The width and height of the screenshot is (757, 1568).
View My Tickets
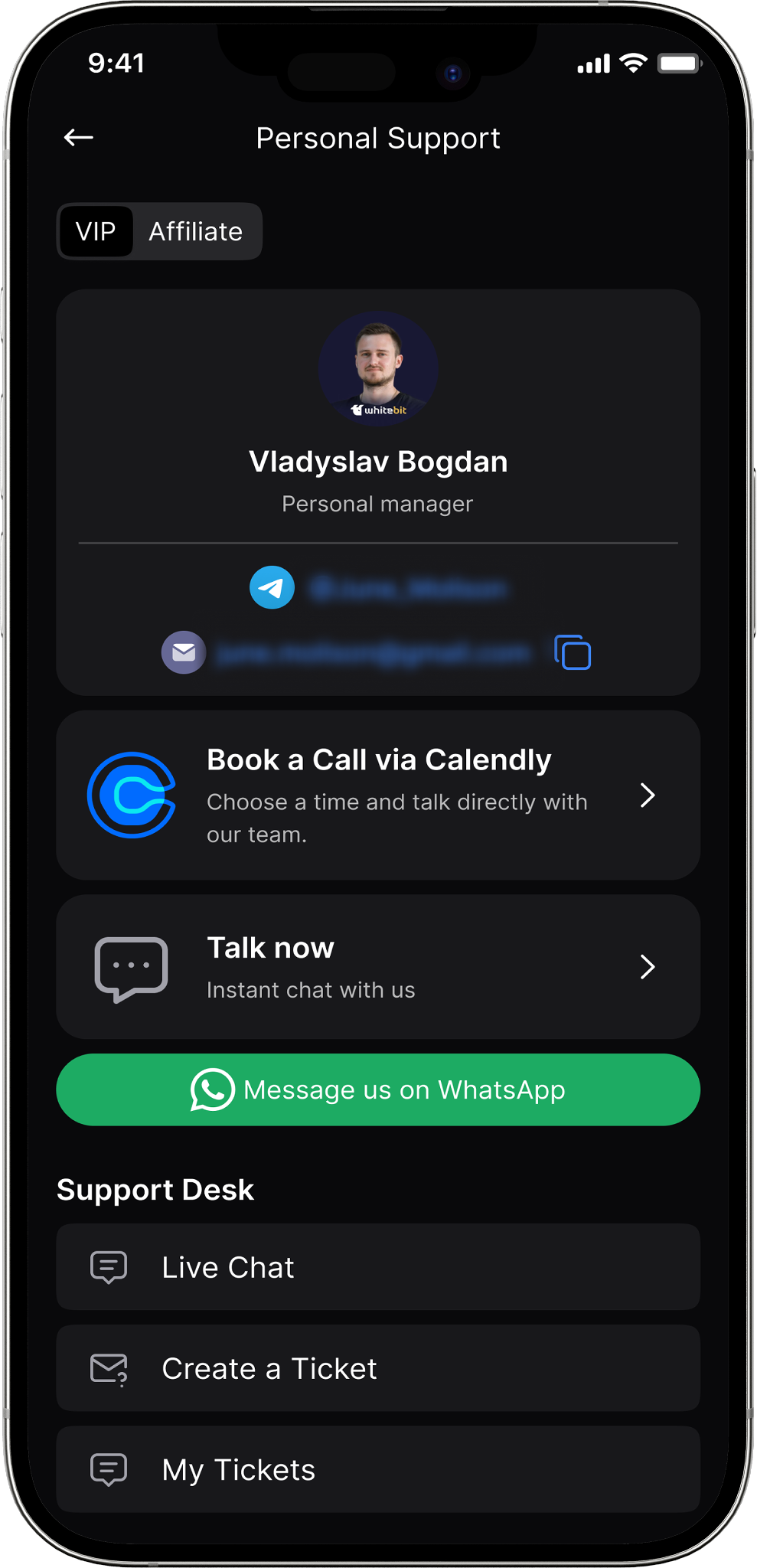378,1469
